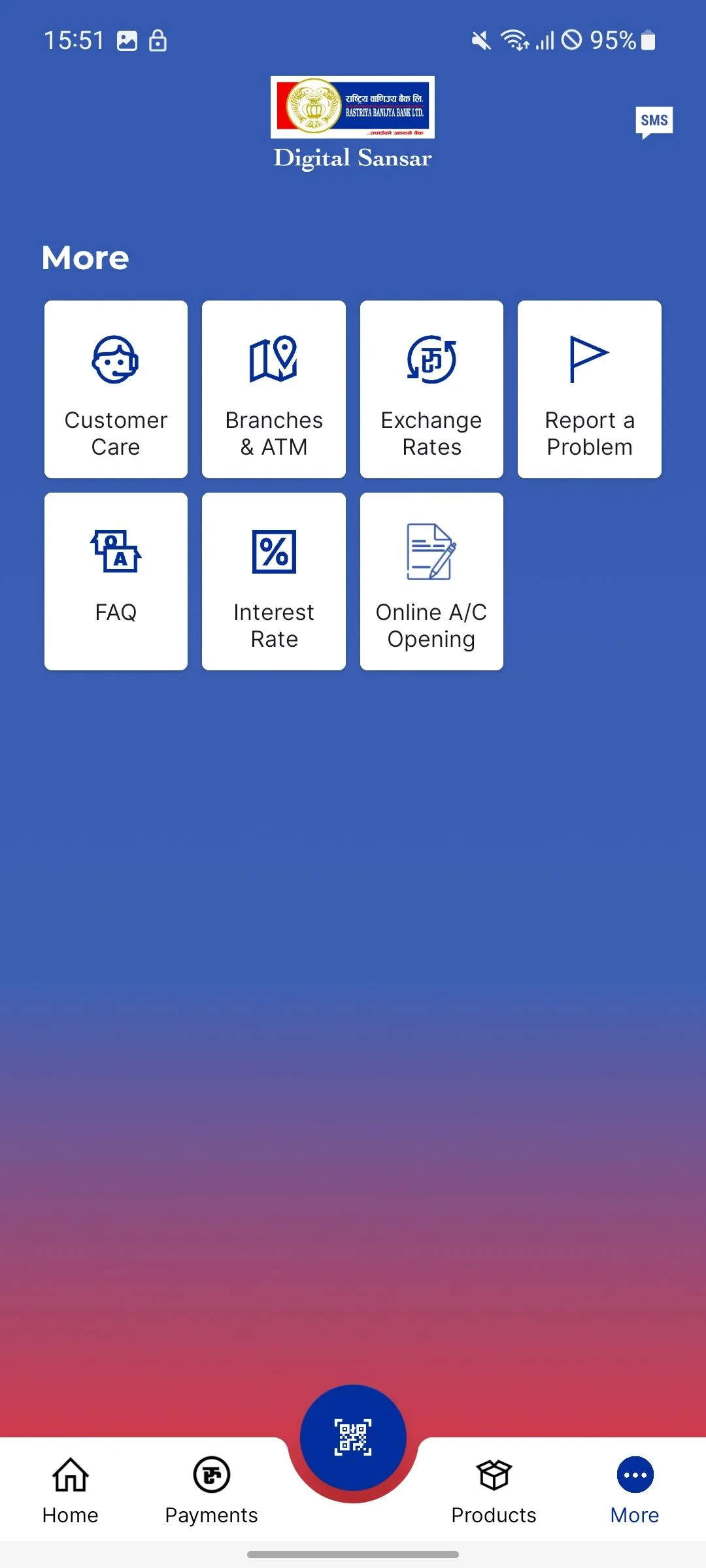Open the Online A/C Opening page
The height and width of the screenshot is (1568, 706).
point(431,580)
